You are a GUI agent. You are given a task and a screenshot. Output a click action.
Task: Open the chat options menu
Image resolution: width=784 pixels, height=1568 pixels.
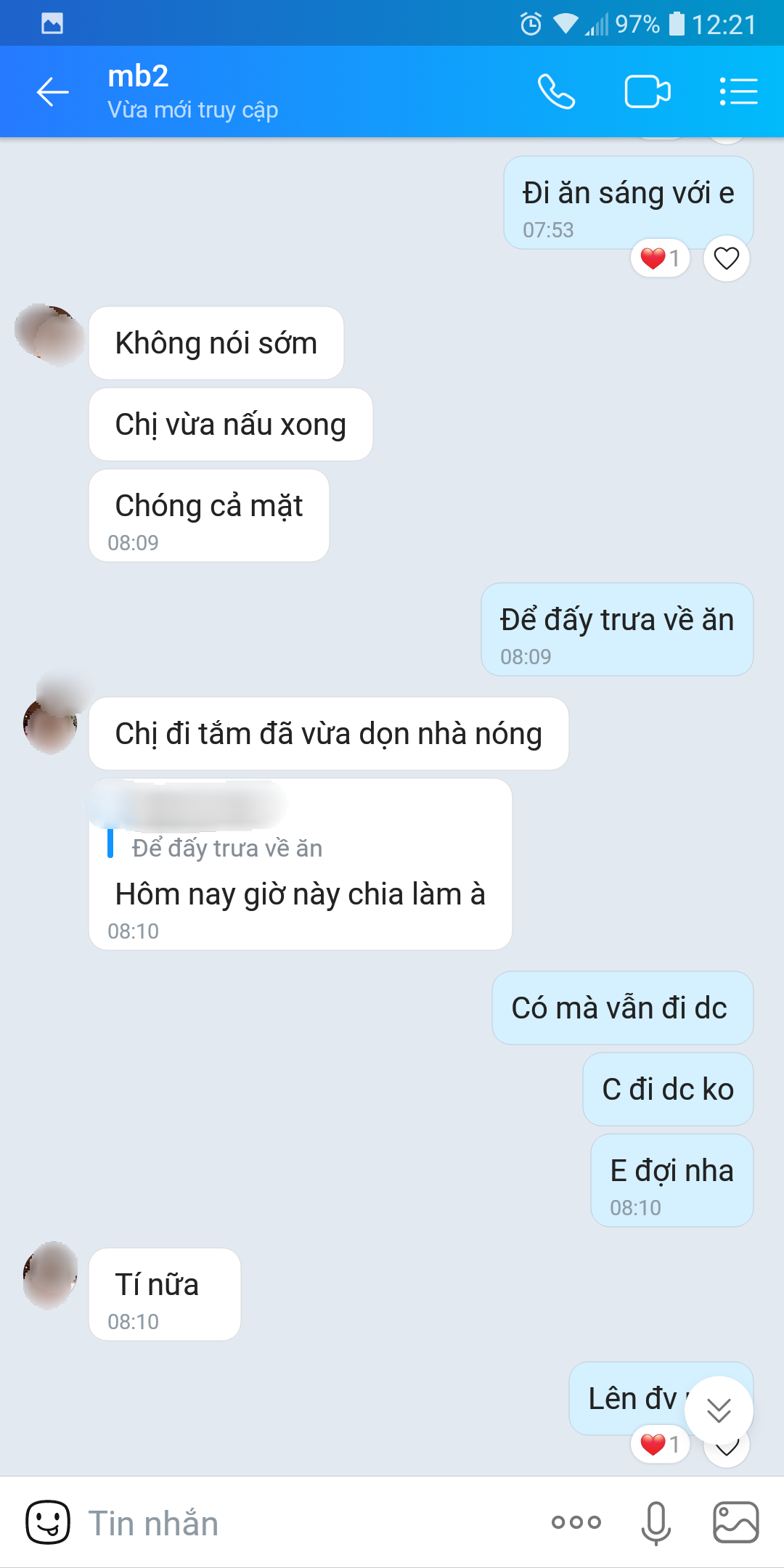738,92
